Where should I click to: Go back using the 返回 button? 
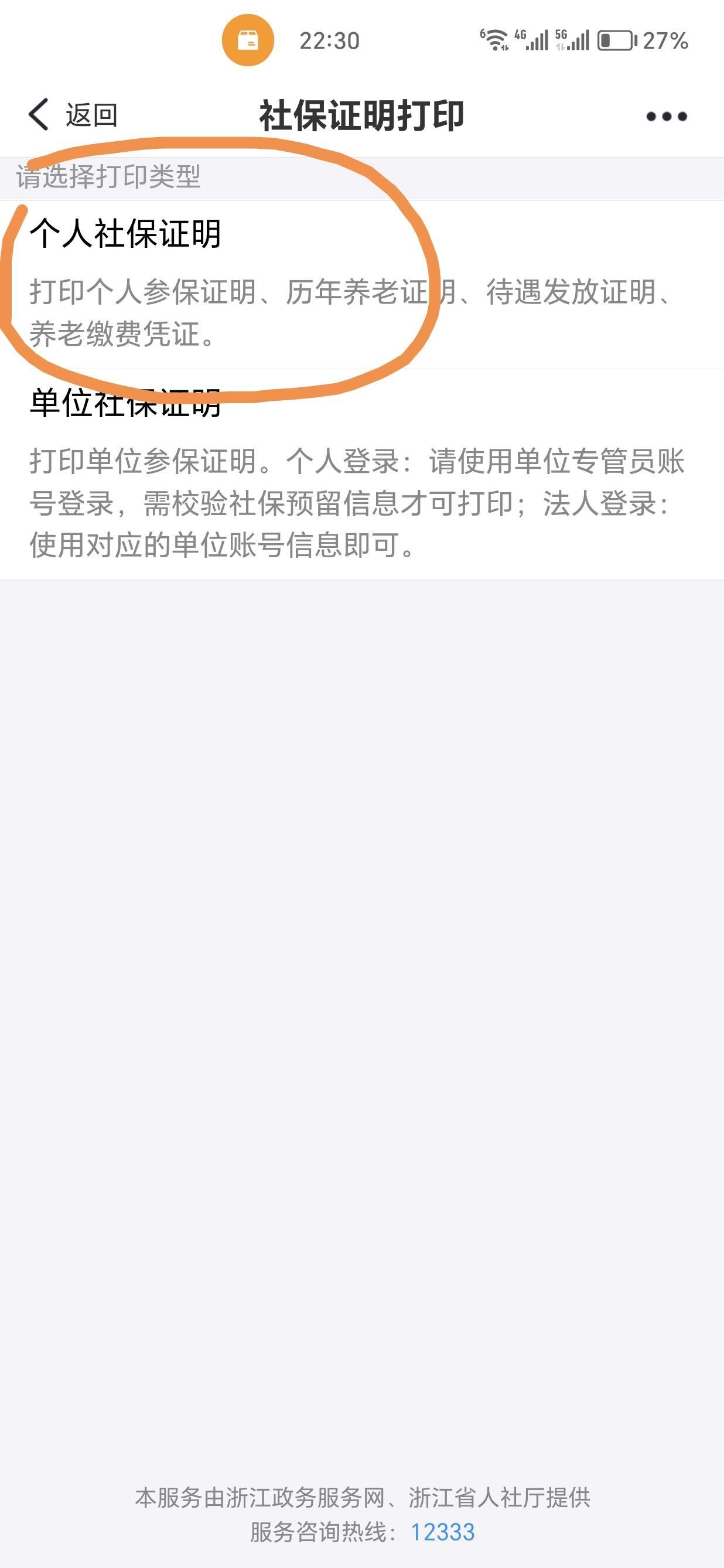tap(73, 115)
